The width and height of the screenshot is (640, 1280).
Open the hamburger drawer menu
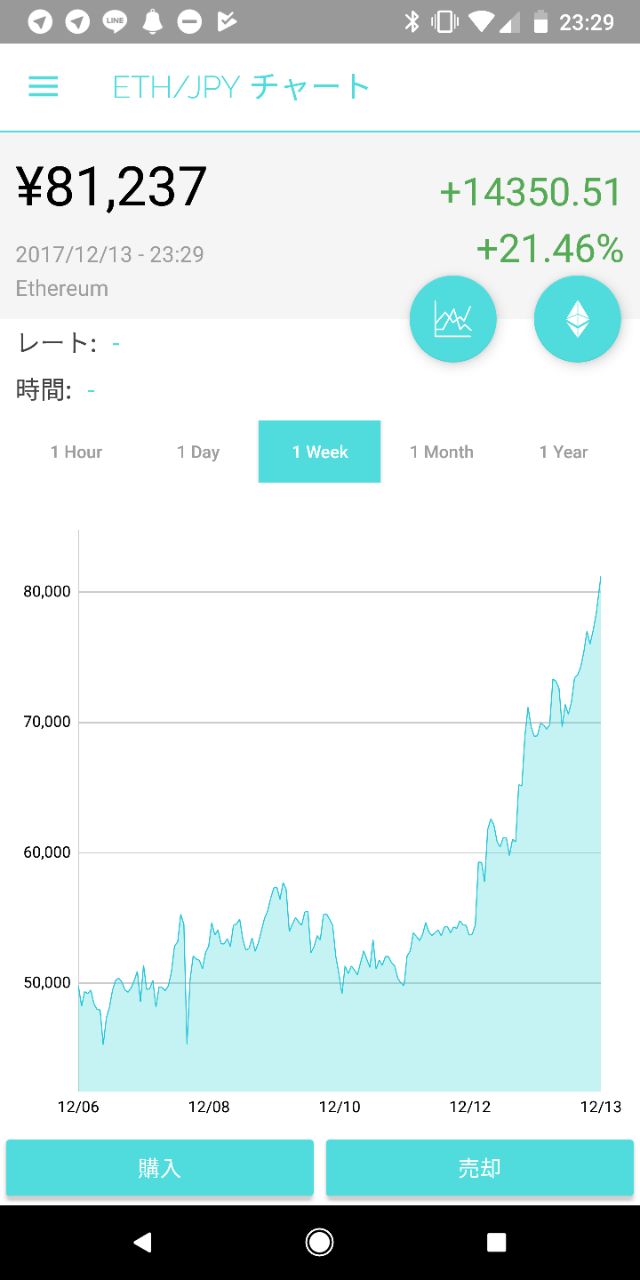(43, 87)
